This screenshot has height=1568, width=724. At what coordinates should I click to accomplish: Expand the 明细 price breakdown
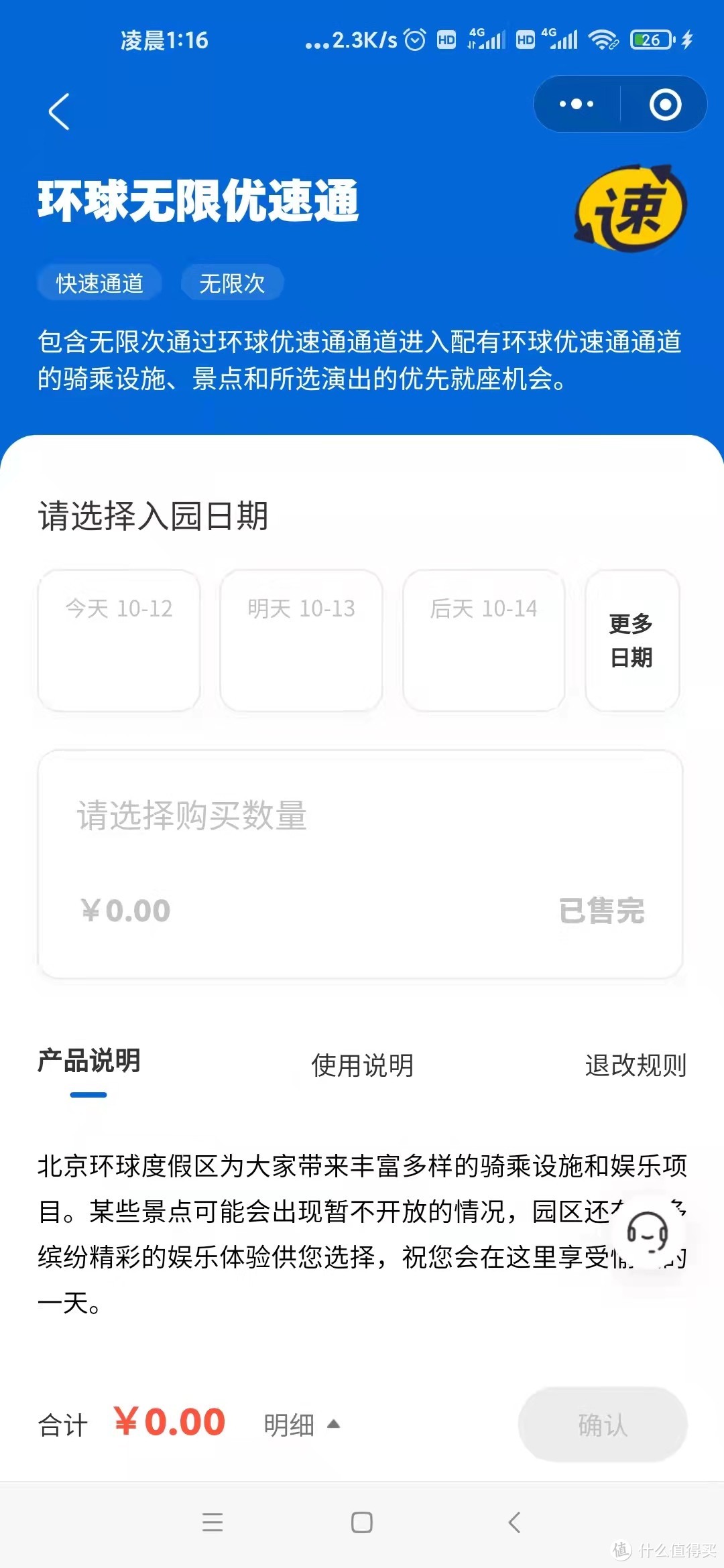302,1425
